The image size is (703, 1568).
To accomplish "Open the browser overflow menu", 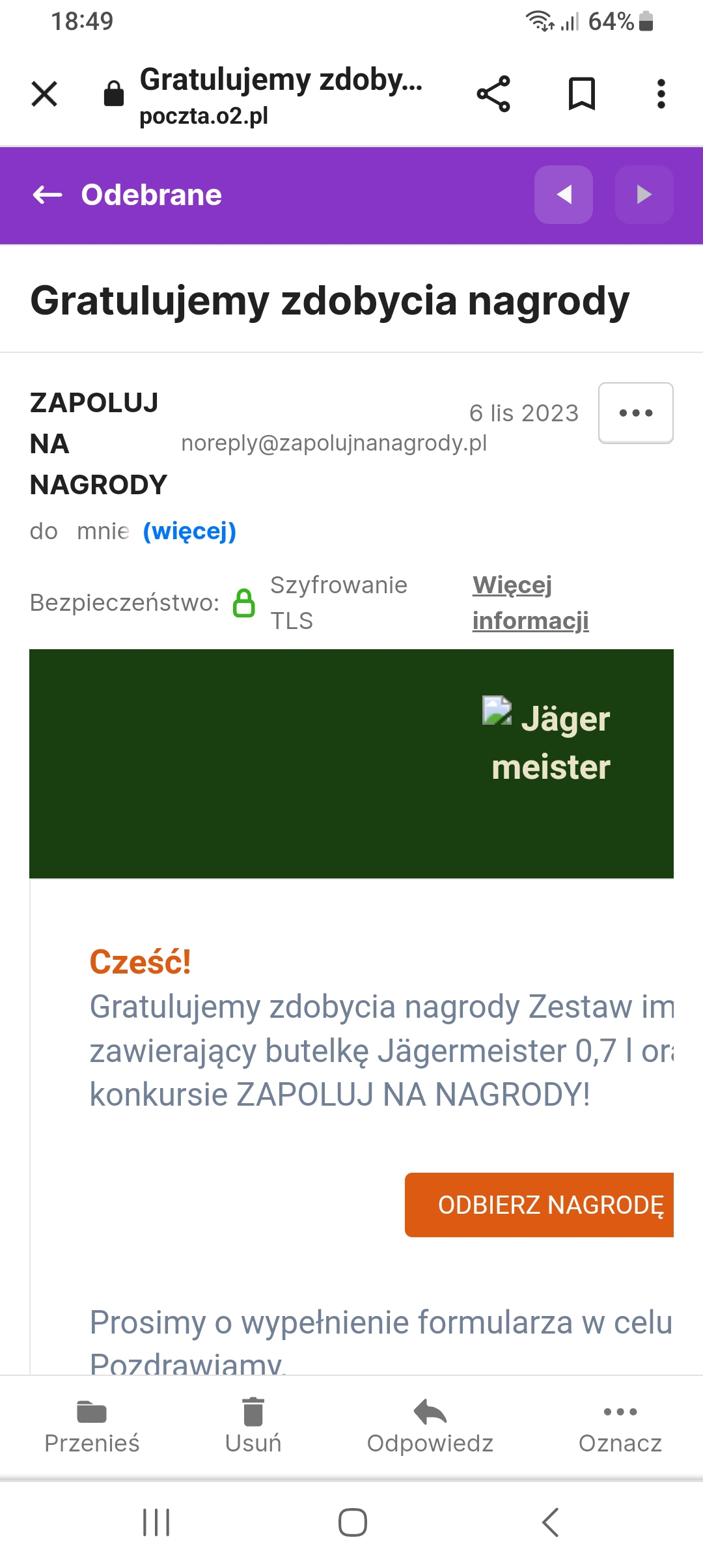I will tap(661, 94).
